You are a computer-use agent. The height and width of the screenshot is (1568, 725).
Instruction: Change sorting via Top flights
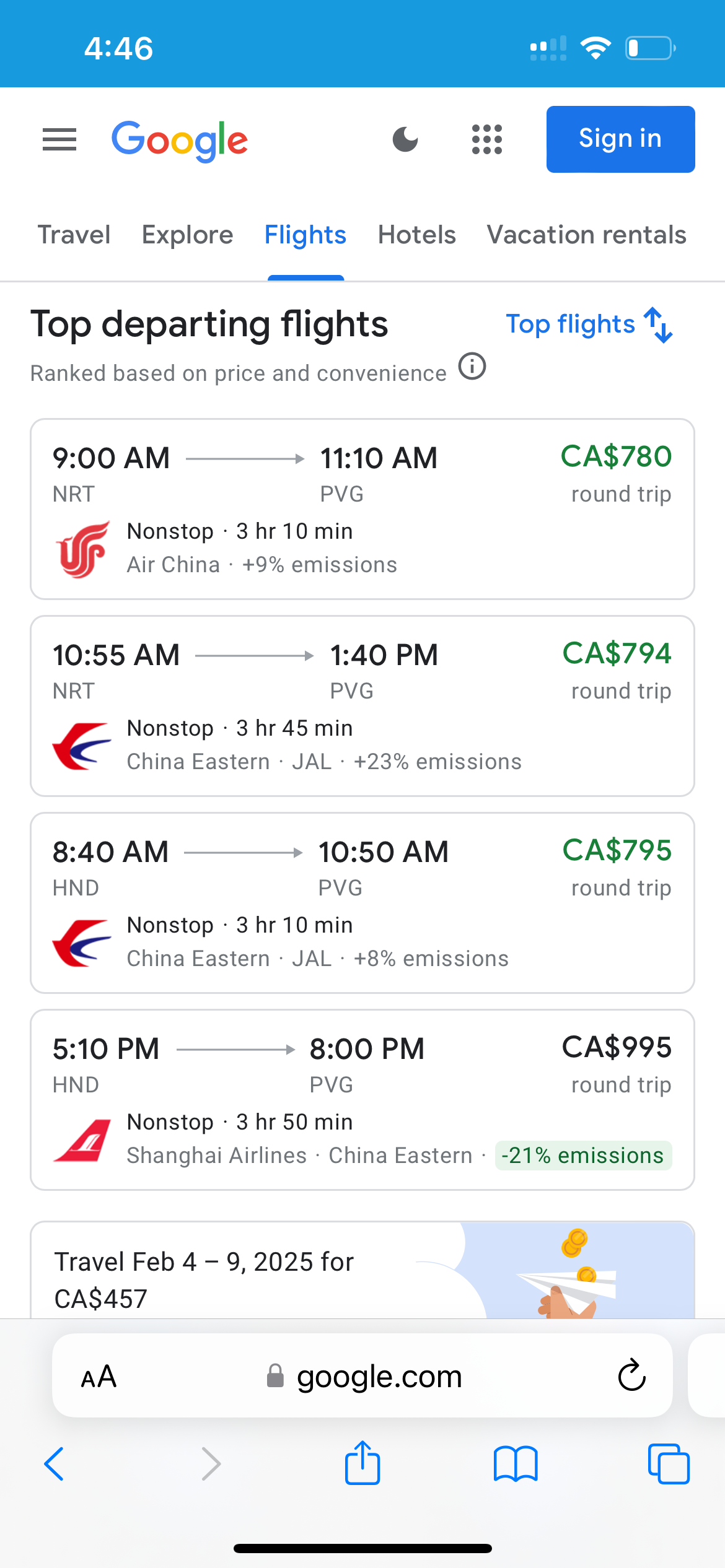coord(589,324)
